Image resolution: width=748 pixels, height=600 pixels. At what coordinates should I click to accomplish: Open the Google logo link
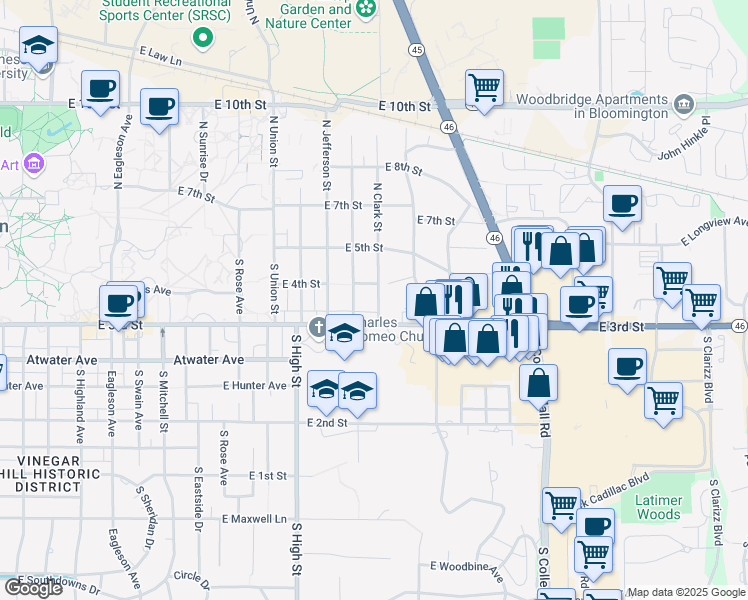[x=33, y=587]
